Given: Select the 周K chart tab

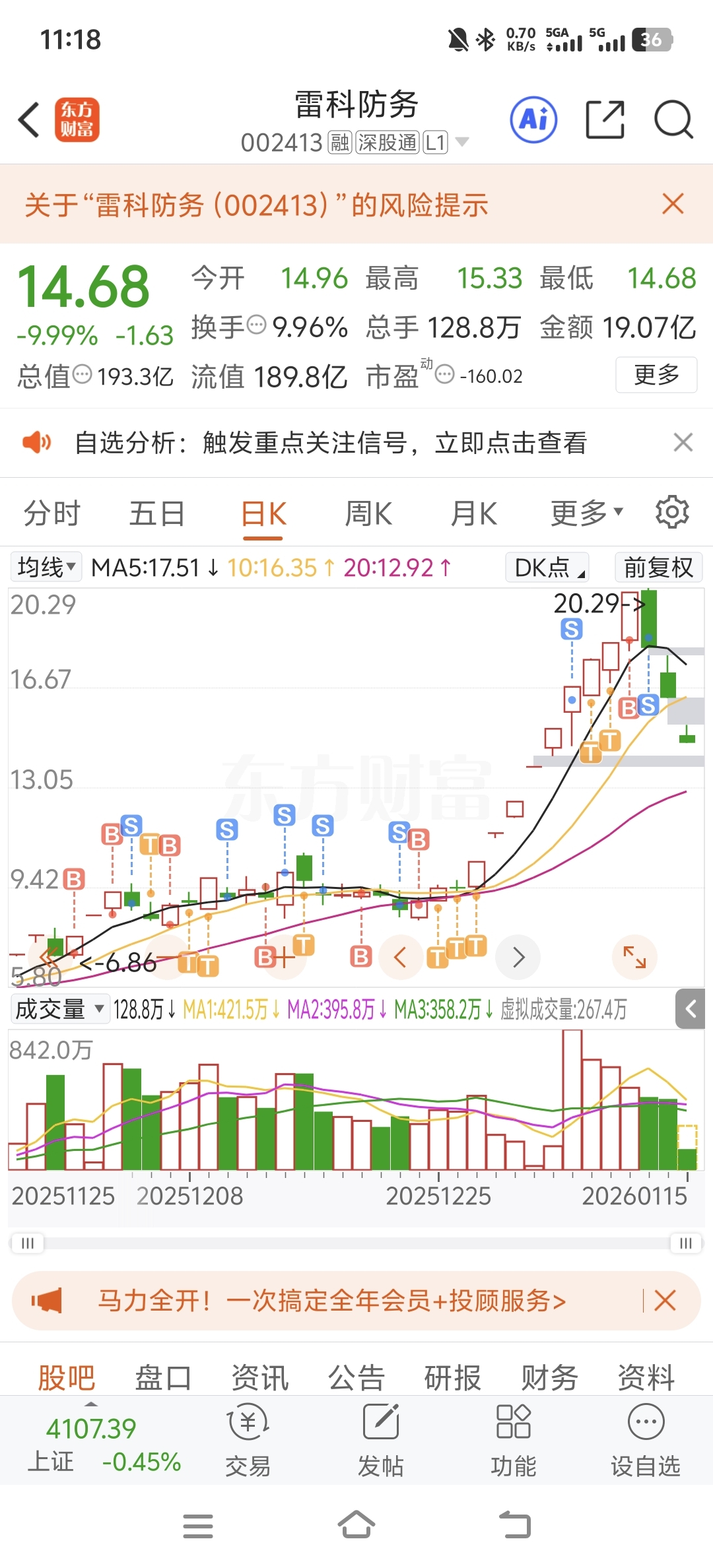Looking at the screenshot, I should pyautogui.click(x=368, y=513).
